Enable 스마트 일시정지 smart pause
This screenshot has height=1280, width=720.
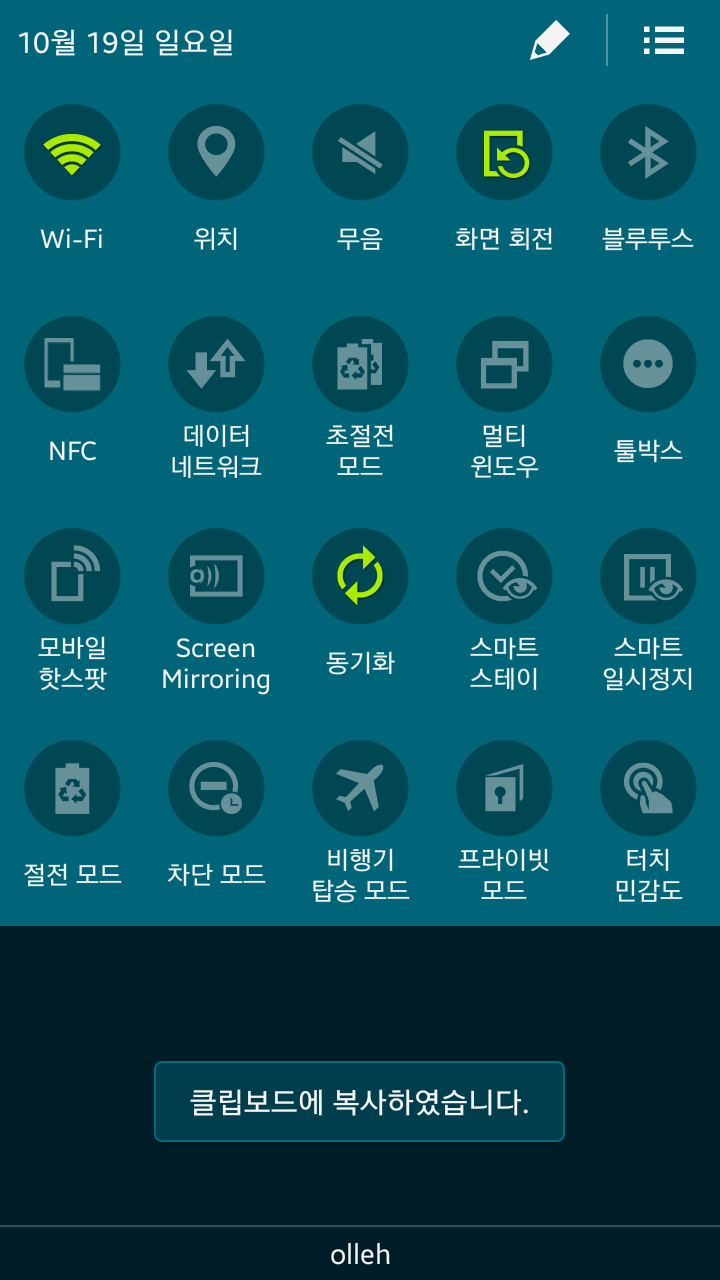coord(648,577)
